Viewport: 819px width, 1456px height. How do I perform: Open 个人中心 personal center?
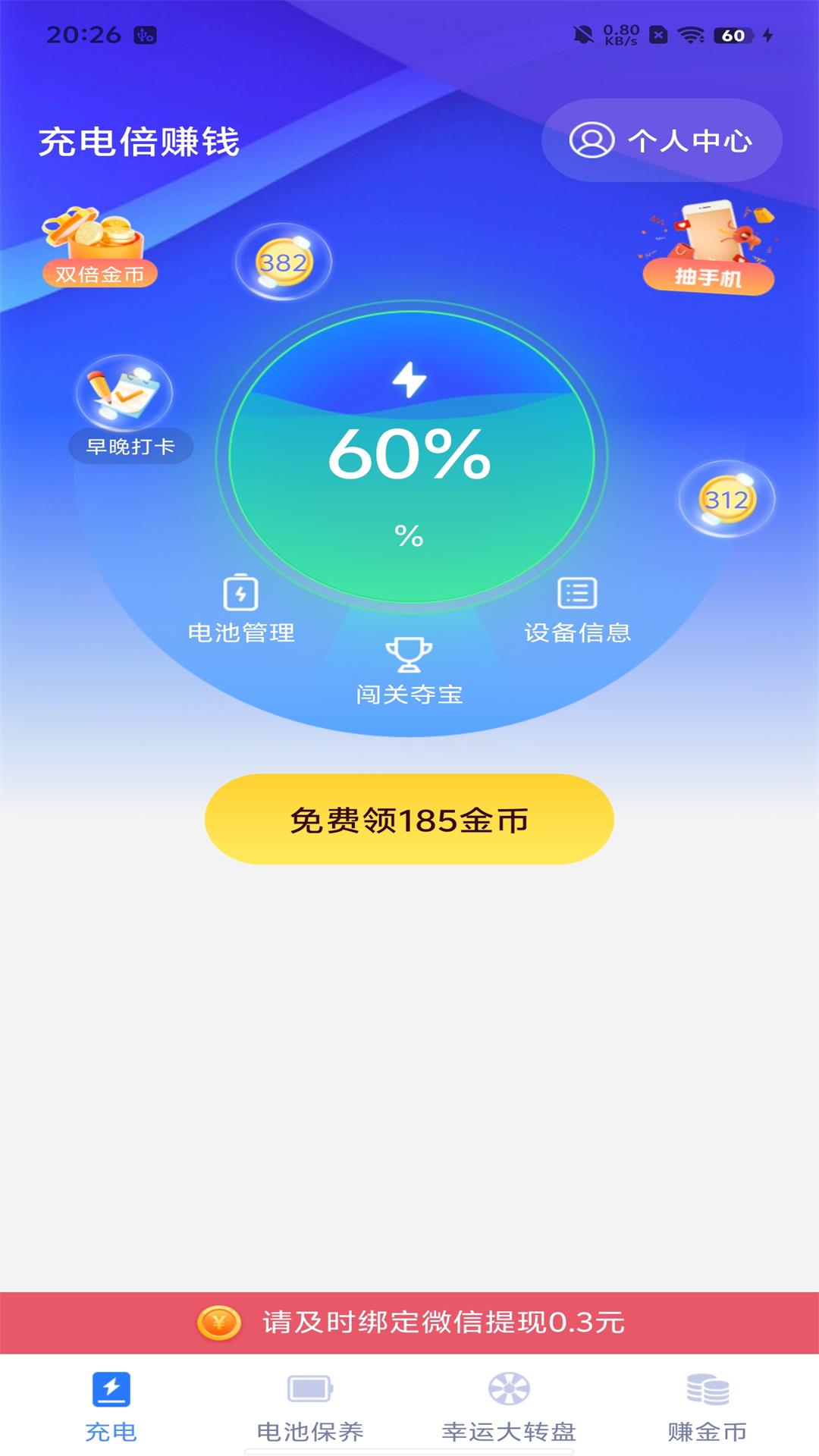661,140
